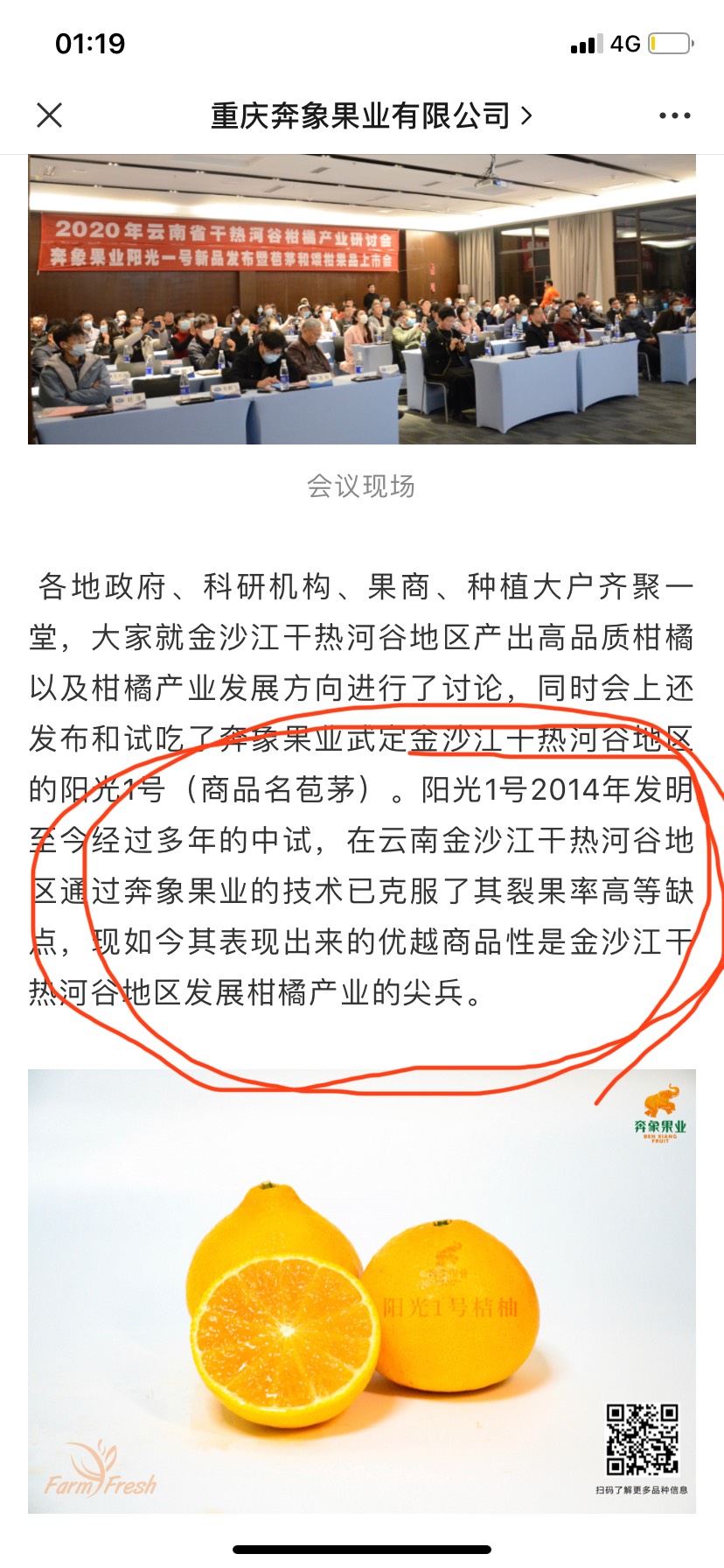
Task: Open the 阳光1号桔柚 orange picture
Action: tap(362, 1291)
